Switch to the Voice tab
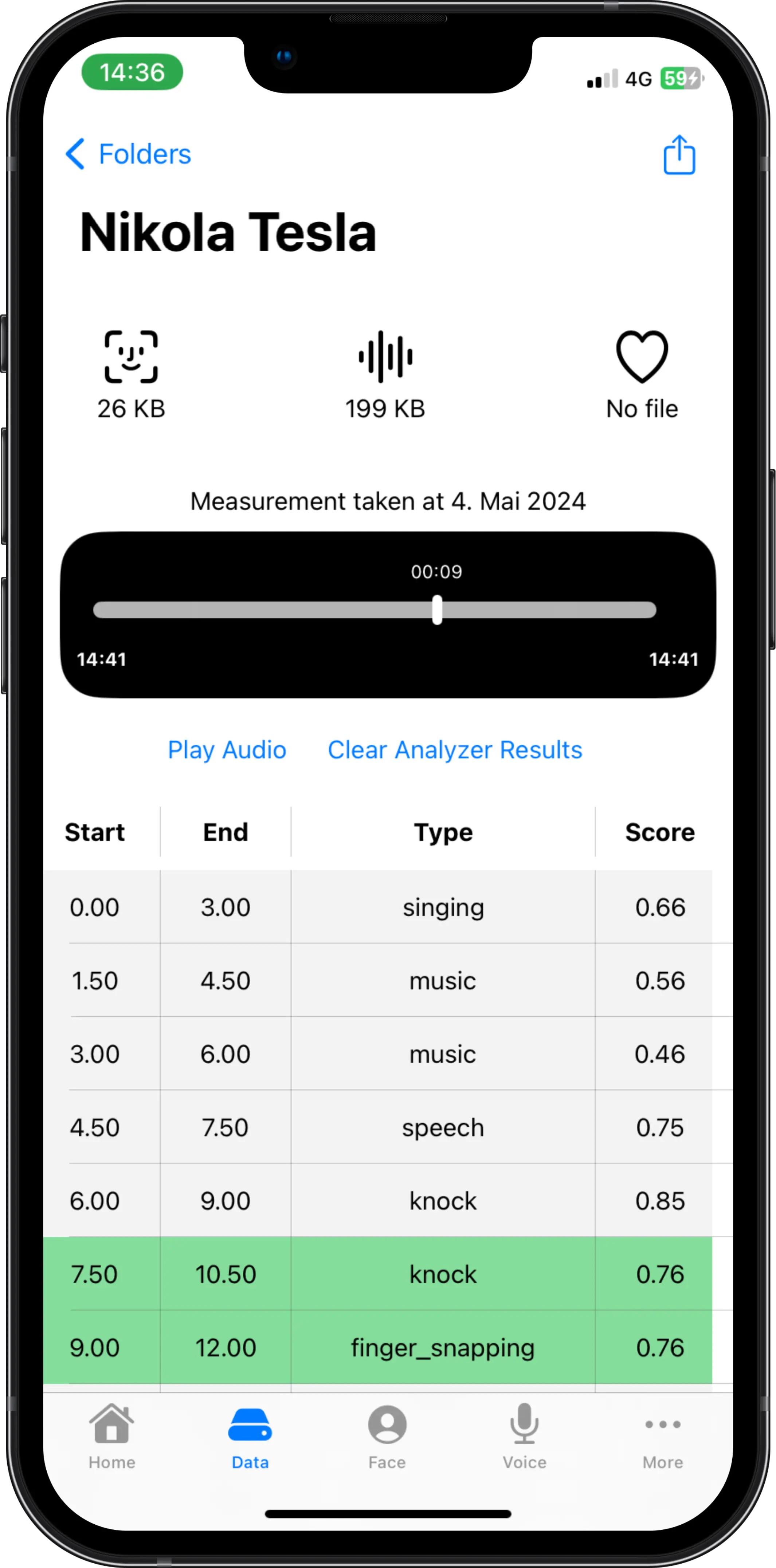This screenshot has height=1568, width=776. coord(525,1437)
